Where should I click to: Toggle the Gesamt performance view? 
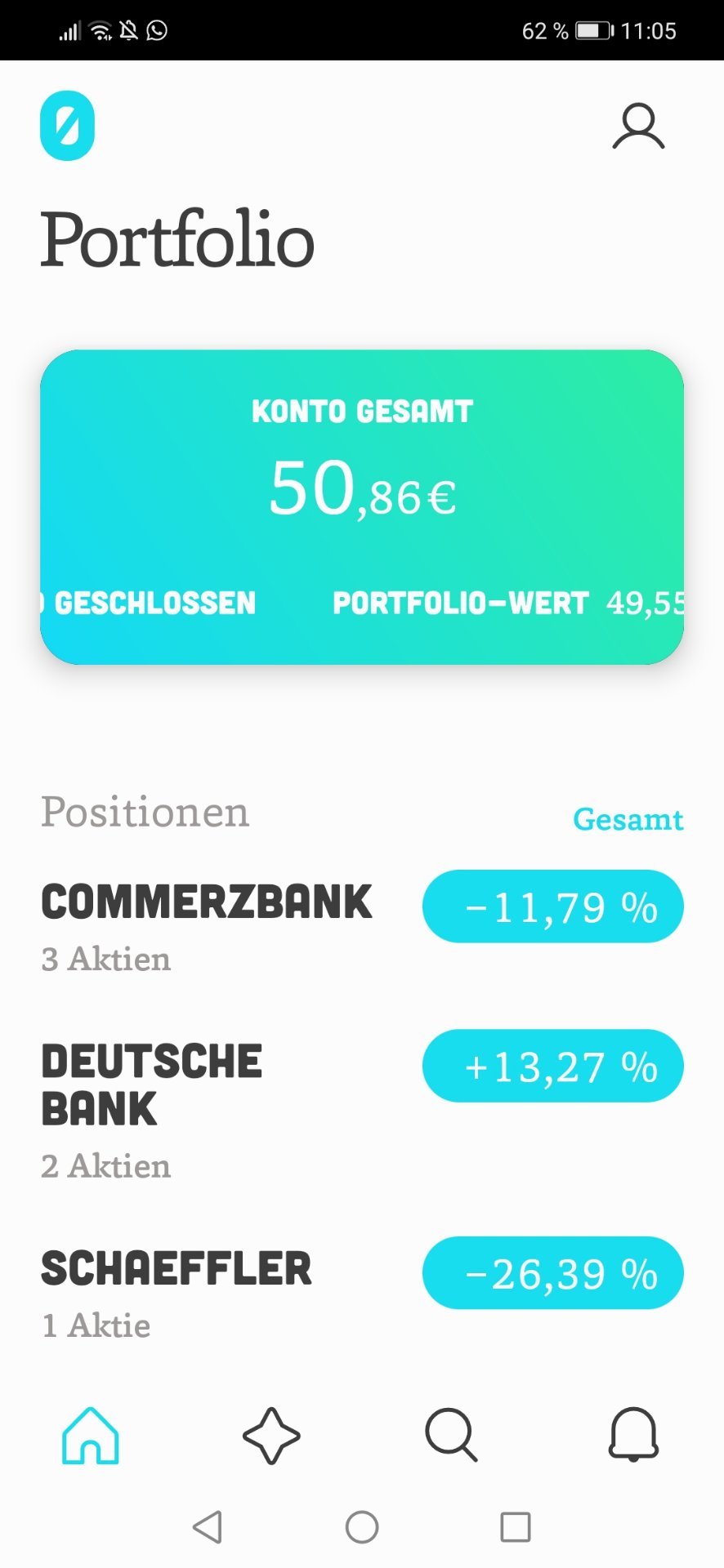[x=628, y=819]
